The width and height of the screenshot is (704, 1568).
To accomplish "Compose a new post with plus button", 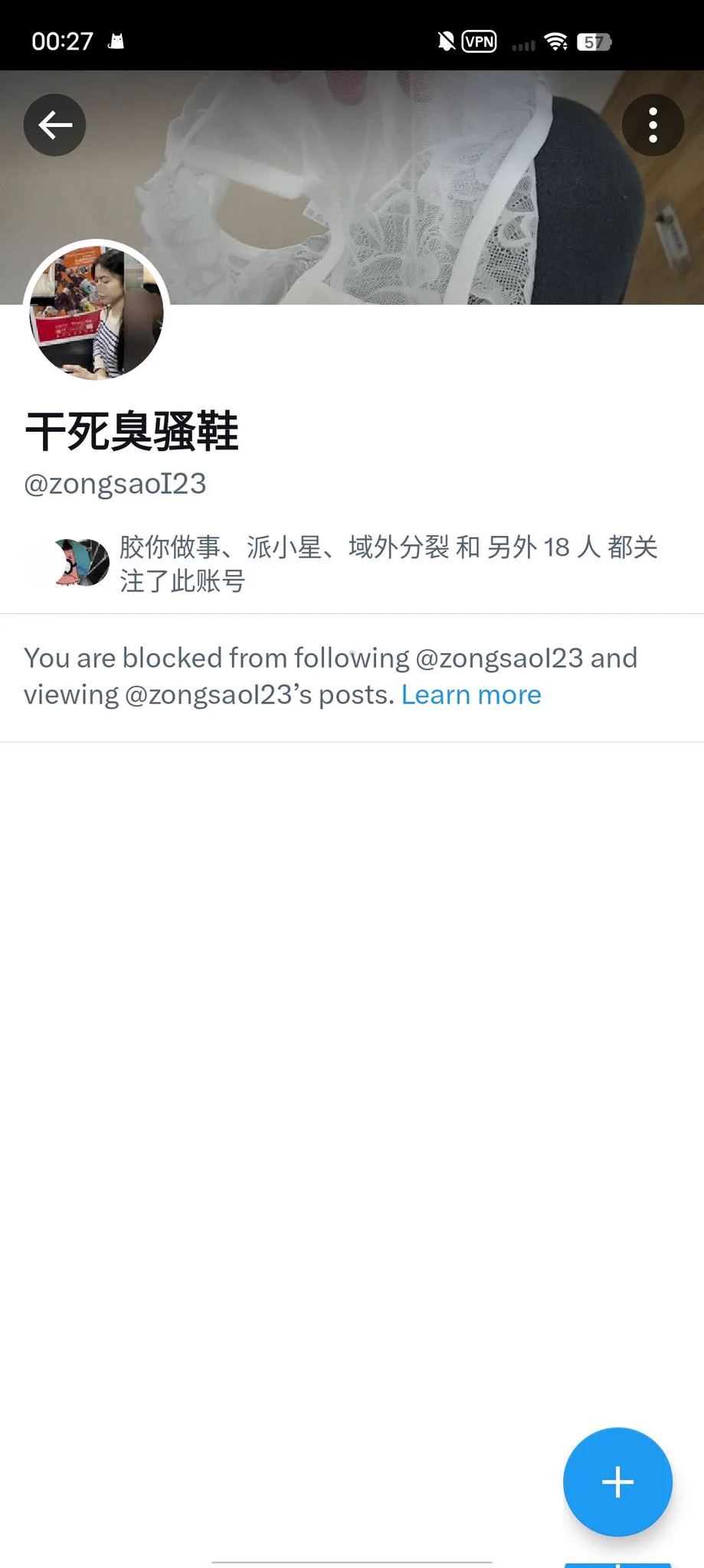I will pyautogui.click(x=617, y=1482).
